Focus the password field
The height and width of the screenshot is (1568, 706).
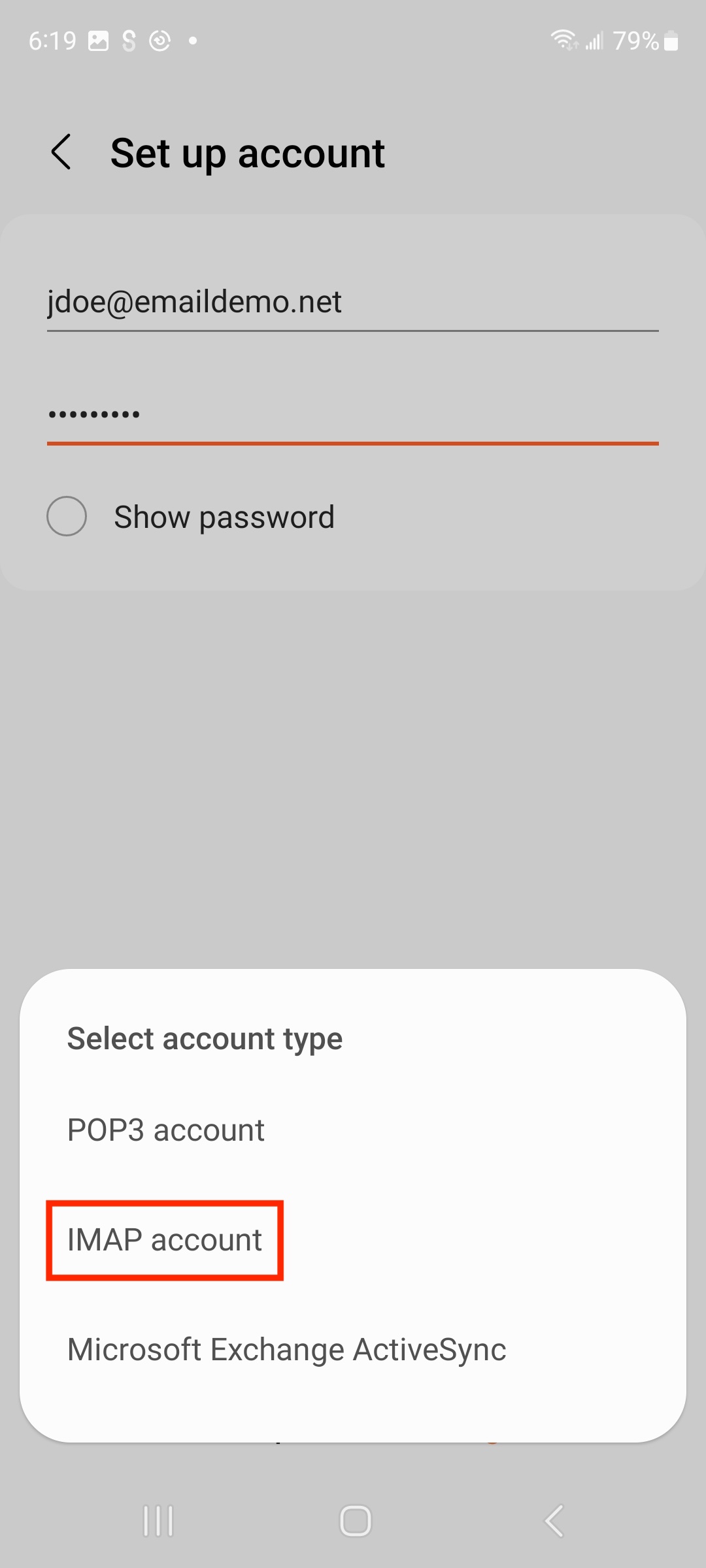[353, 414]
